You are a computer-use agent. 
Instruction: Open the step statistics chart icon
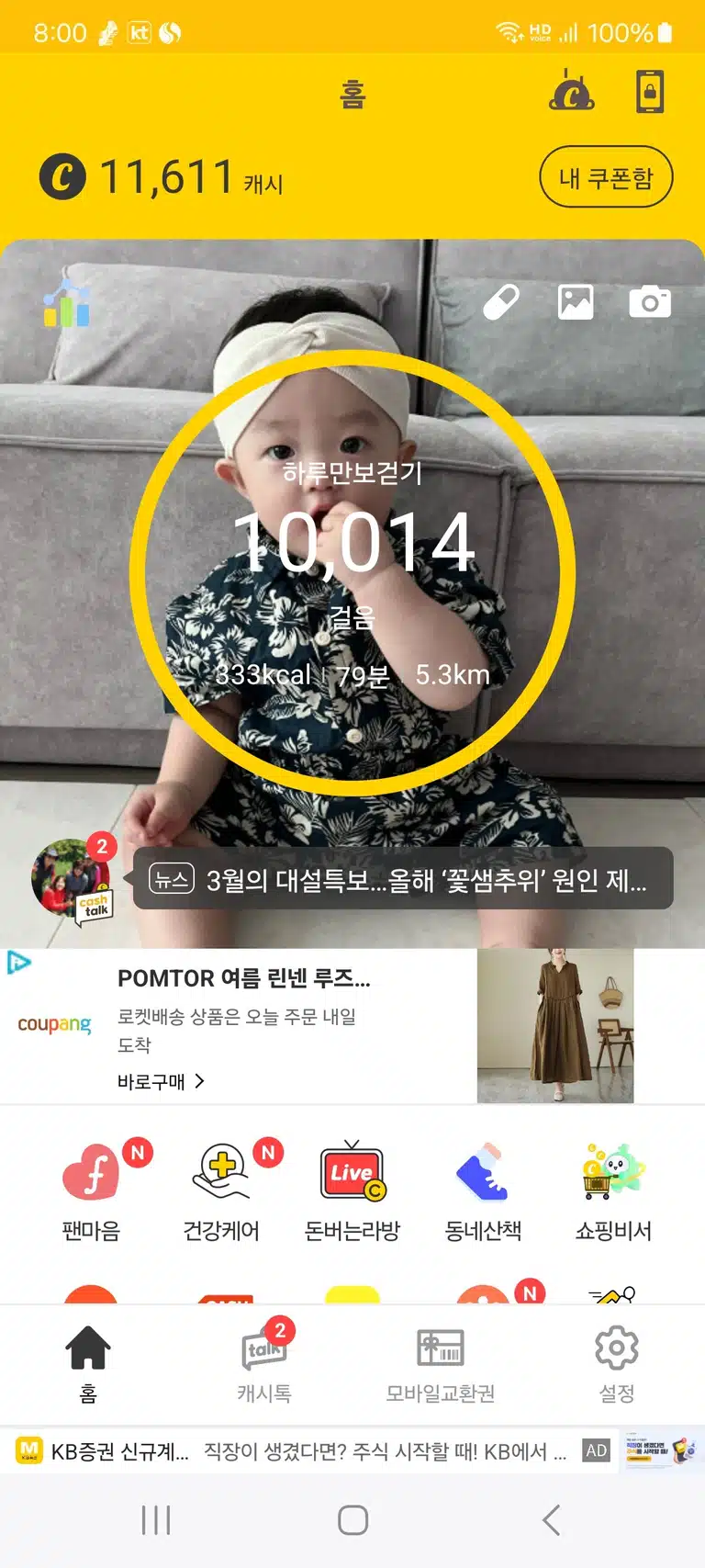[66, 302]
